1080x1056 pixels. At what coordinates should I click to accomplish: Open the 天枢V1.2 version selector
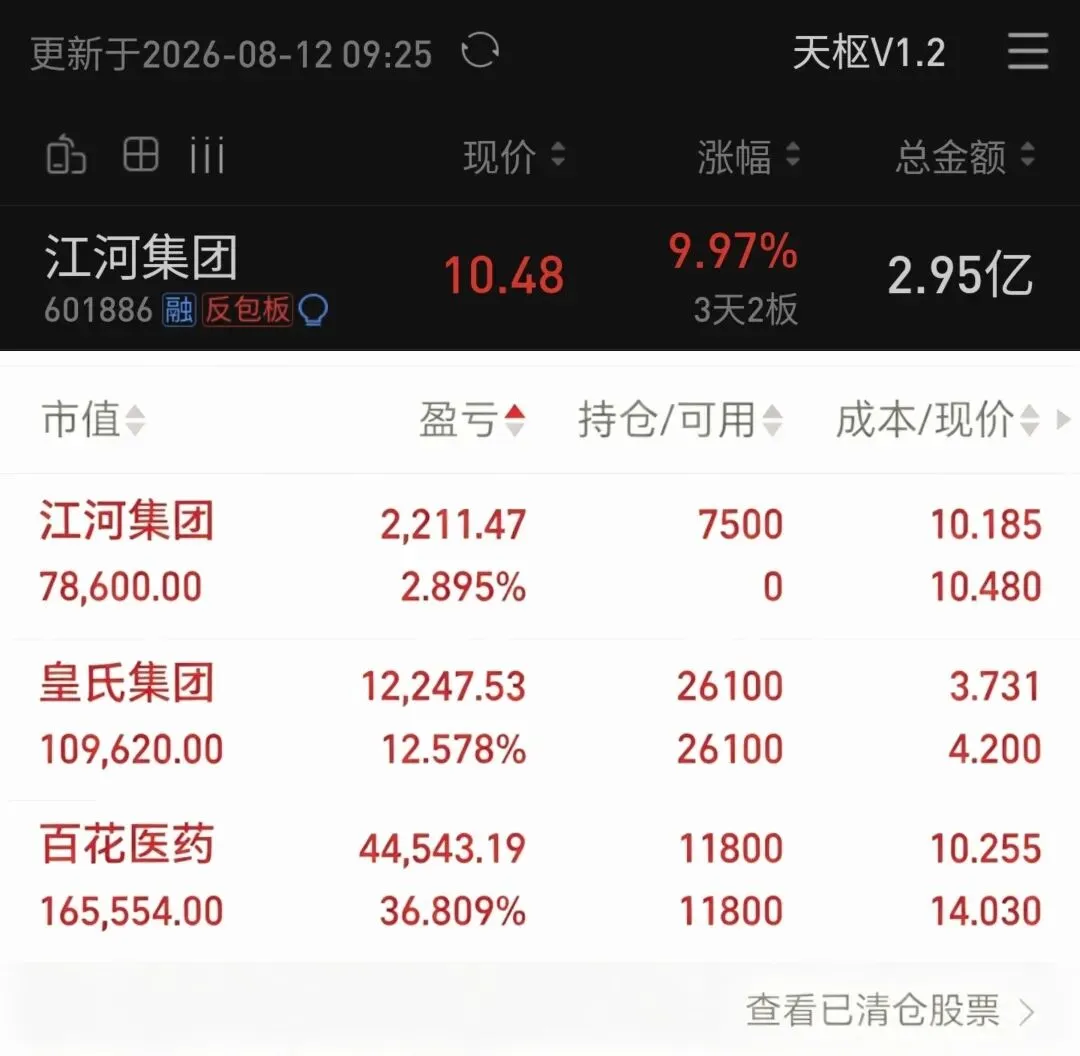coord(869,52)
